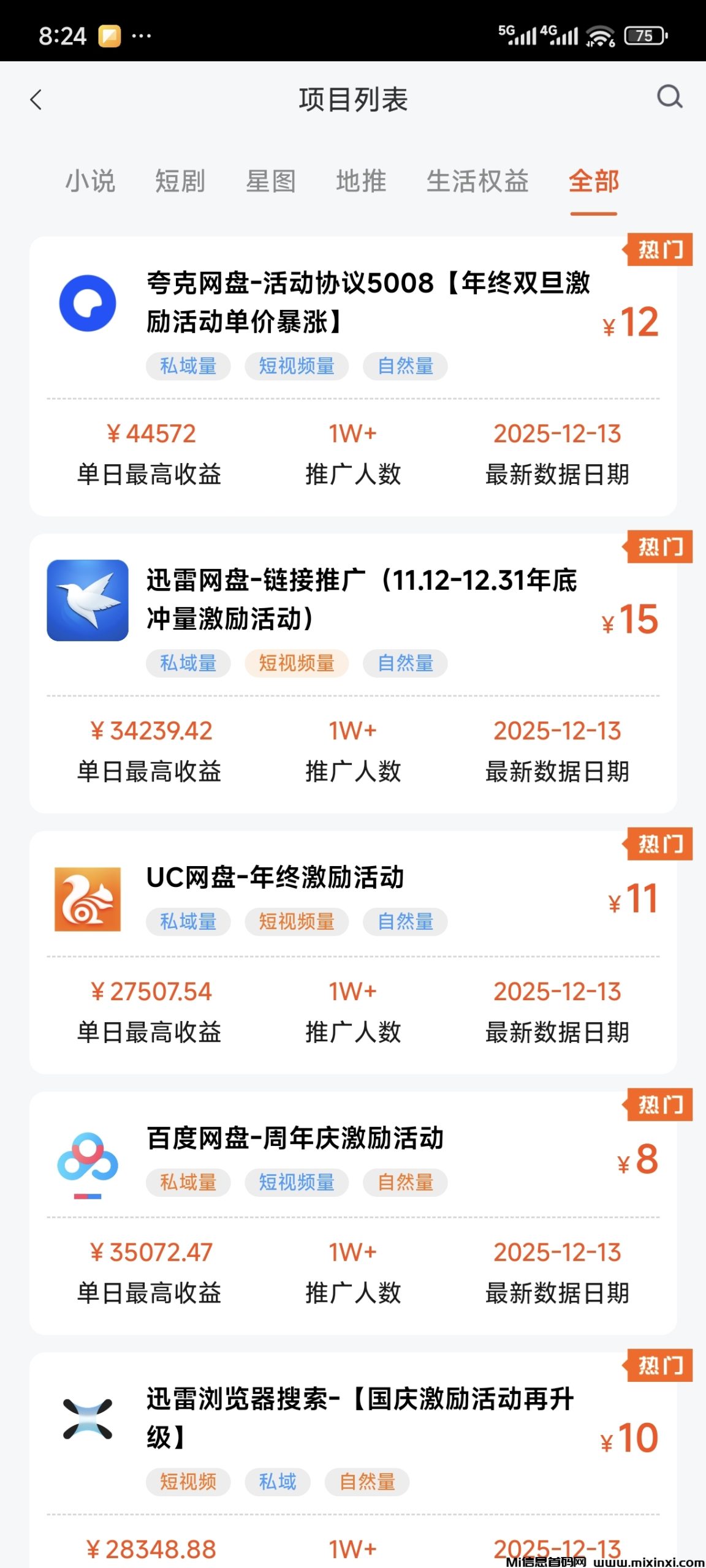Open the 夸克网盘 Quark app icon
The width and height of the screenshot is (706, 1568).
coord(88,304)
